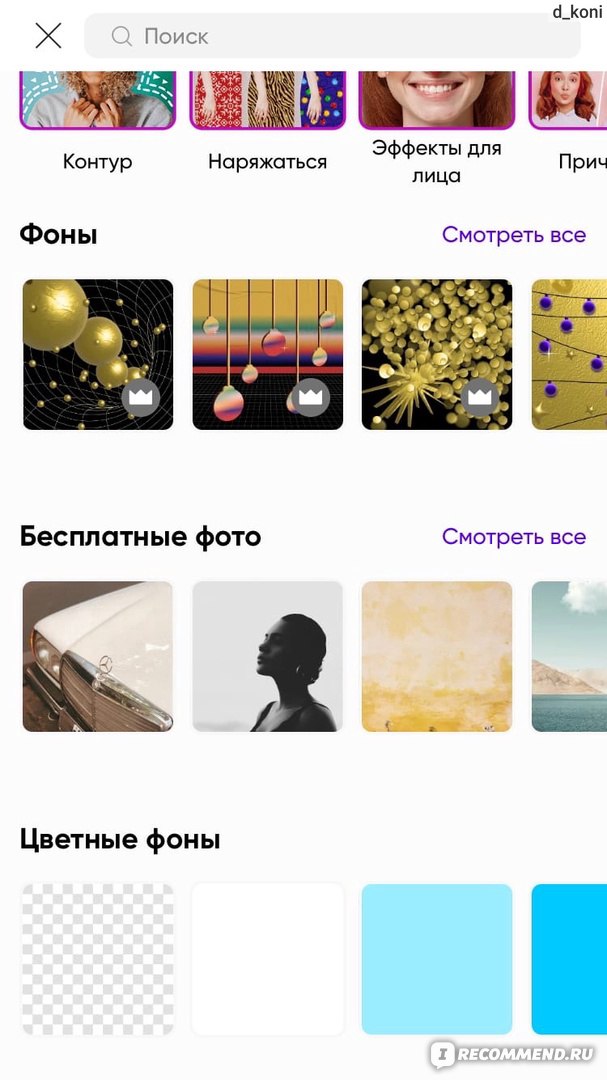Choose the woman silhouette free photo

coord(267,656)
